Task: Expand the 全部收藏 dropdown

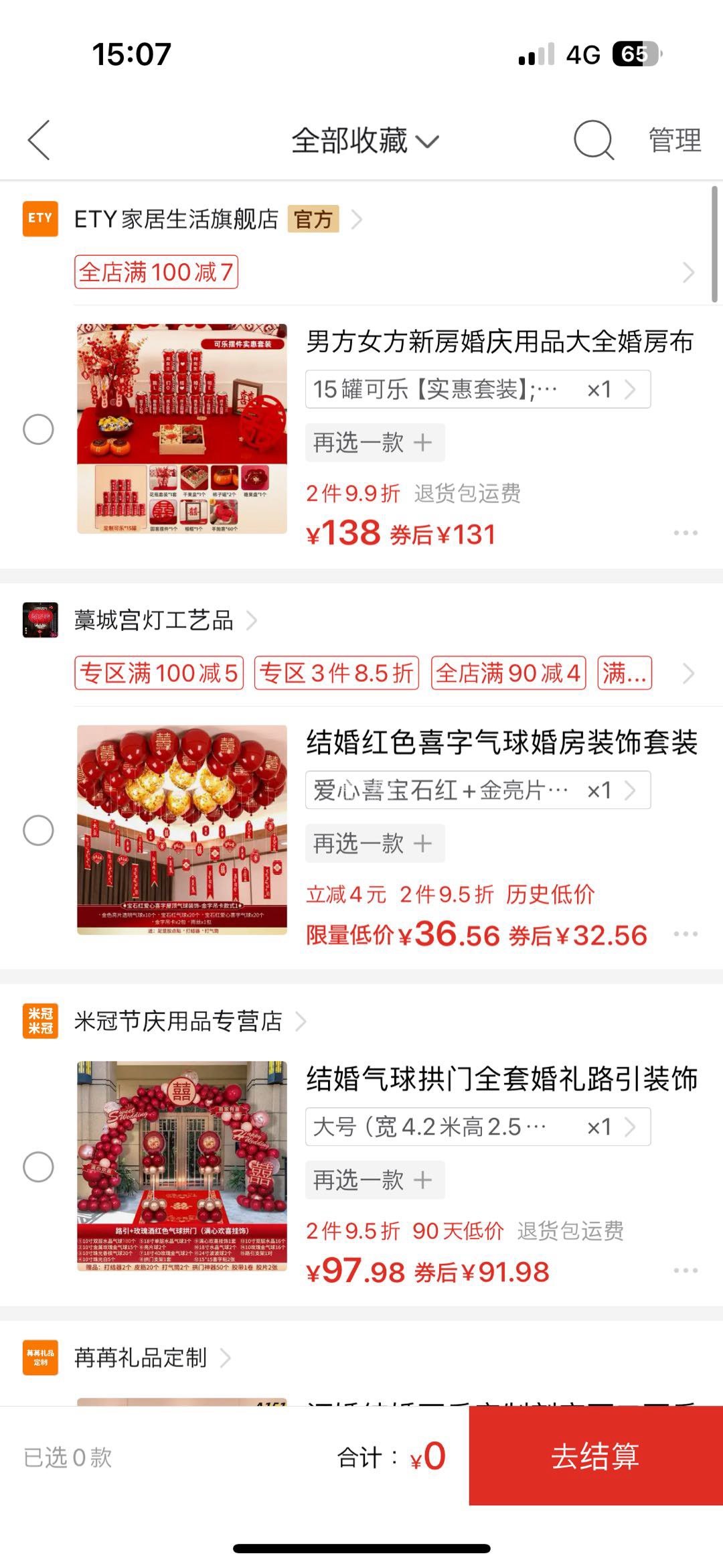Action: coord(365,141)
